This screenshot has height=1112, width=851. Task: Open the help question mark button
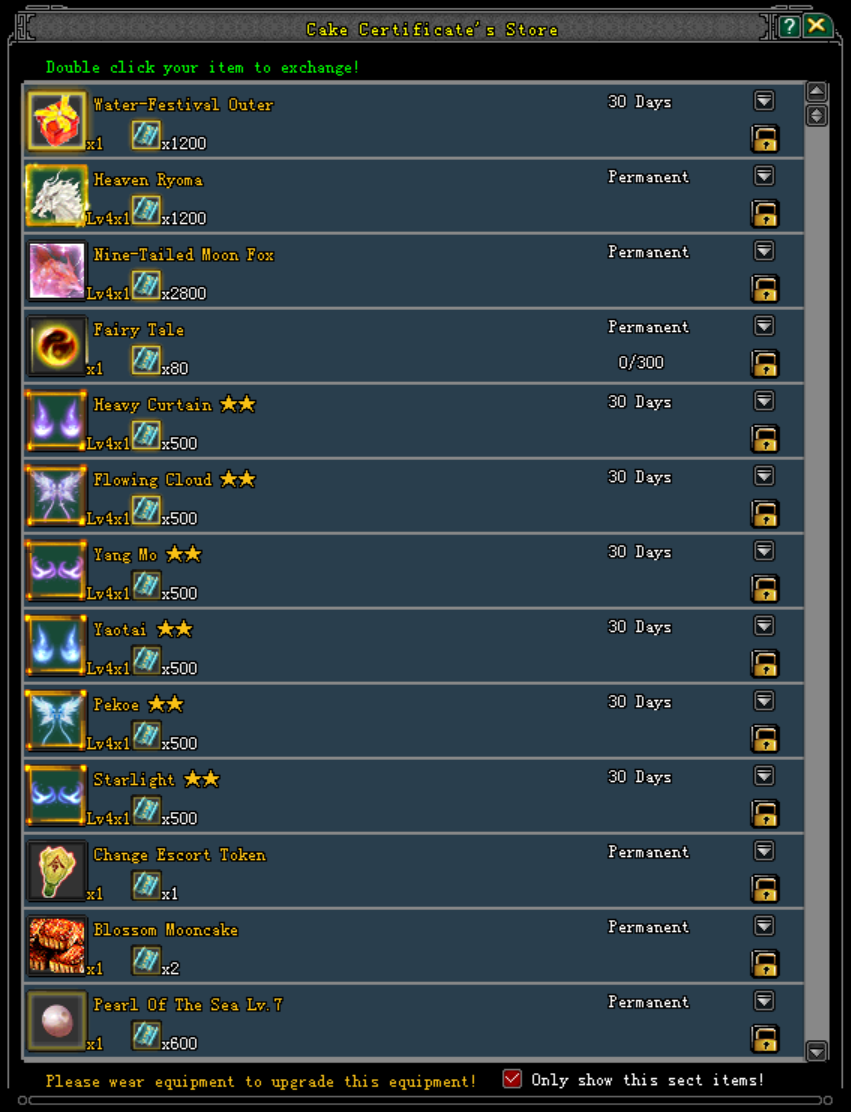coord(790,26)
